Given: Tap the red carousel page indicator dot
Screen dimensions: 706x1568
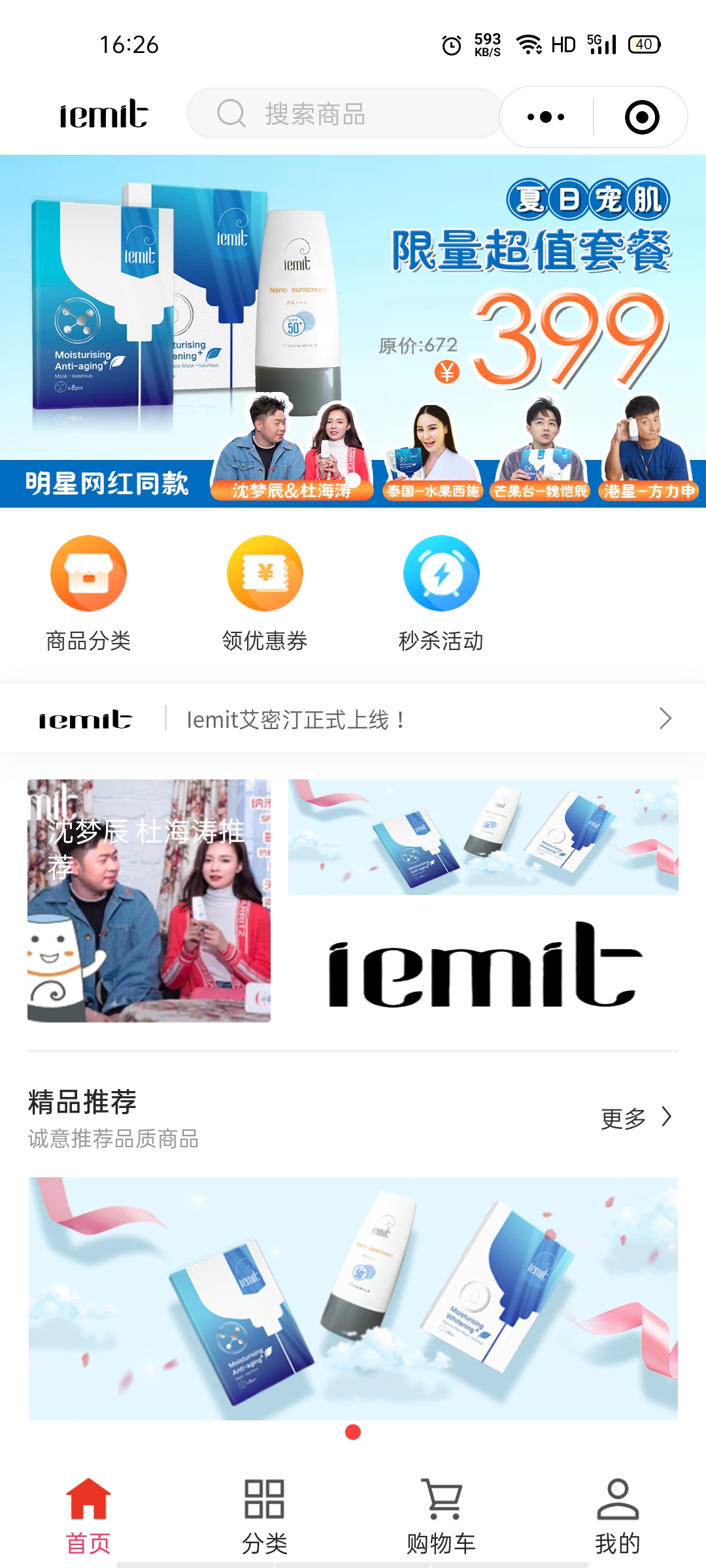Looking at the screenshot, I should pyautogui.click(x=353, y=1432).
